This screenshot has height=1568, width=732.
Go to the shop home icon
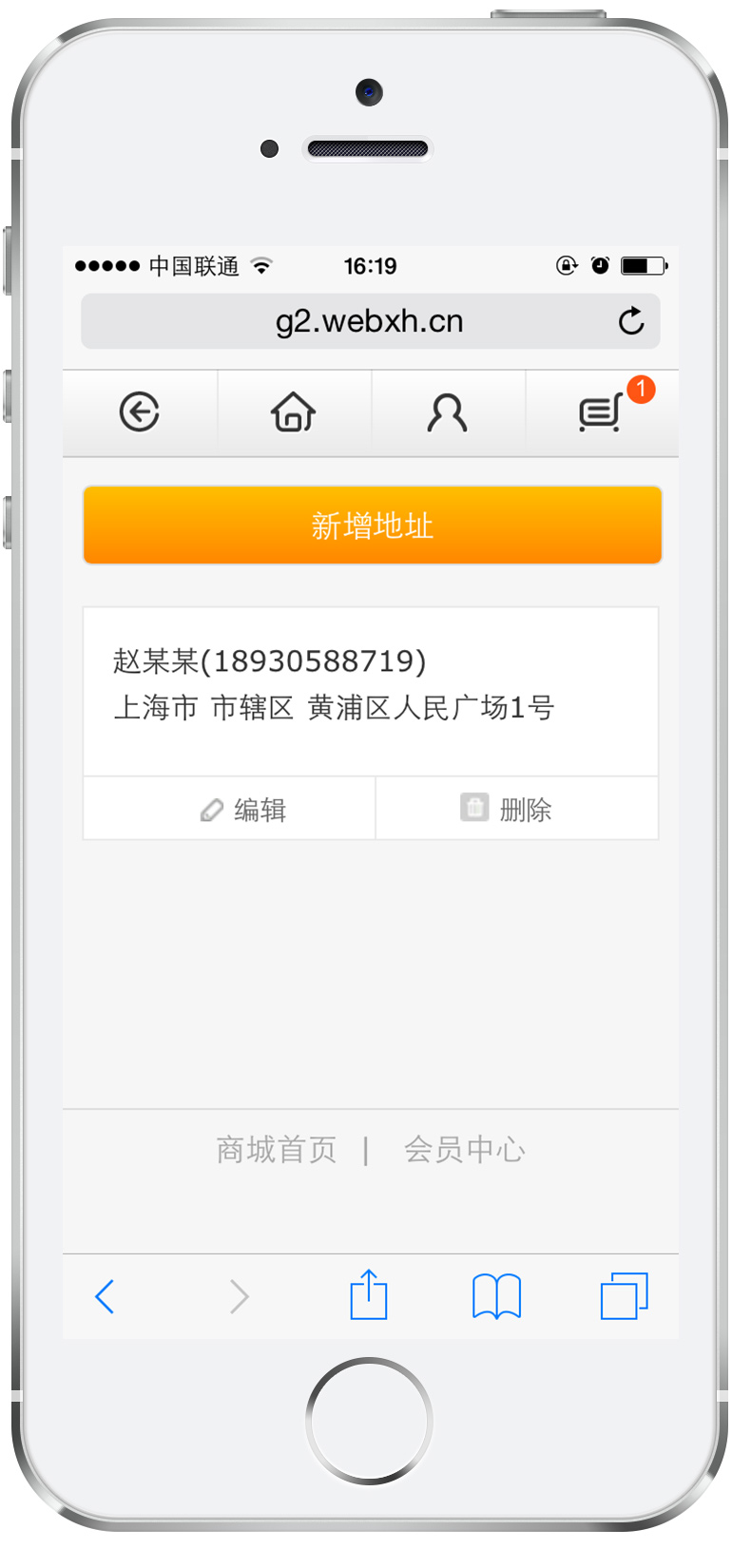[x=293, y=413]
